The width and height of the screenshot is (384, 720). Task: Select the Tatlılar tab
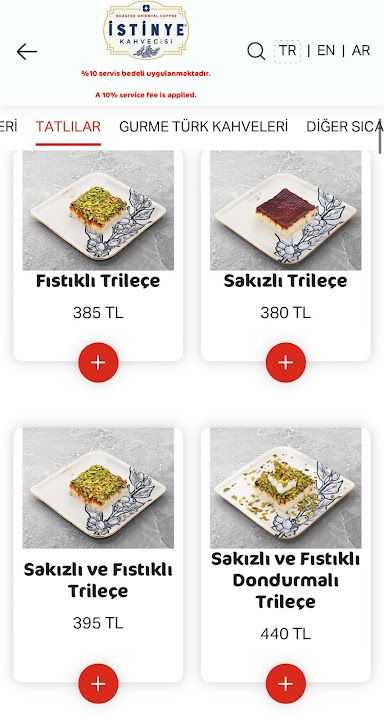click(68, 127)
